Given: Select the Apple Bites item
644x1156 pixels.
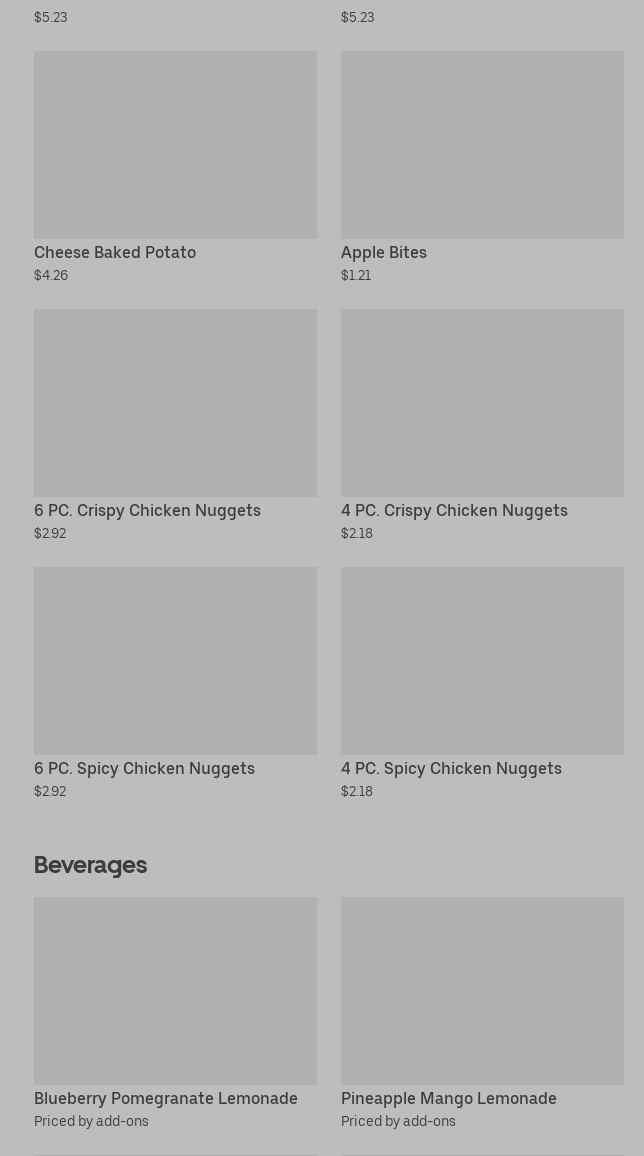Looking at the screenshot, I should (482, 167).
